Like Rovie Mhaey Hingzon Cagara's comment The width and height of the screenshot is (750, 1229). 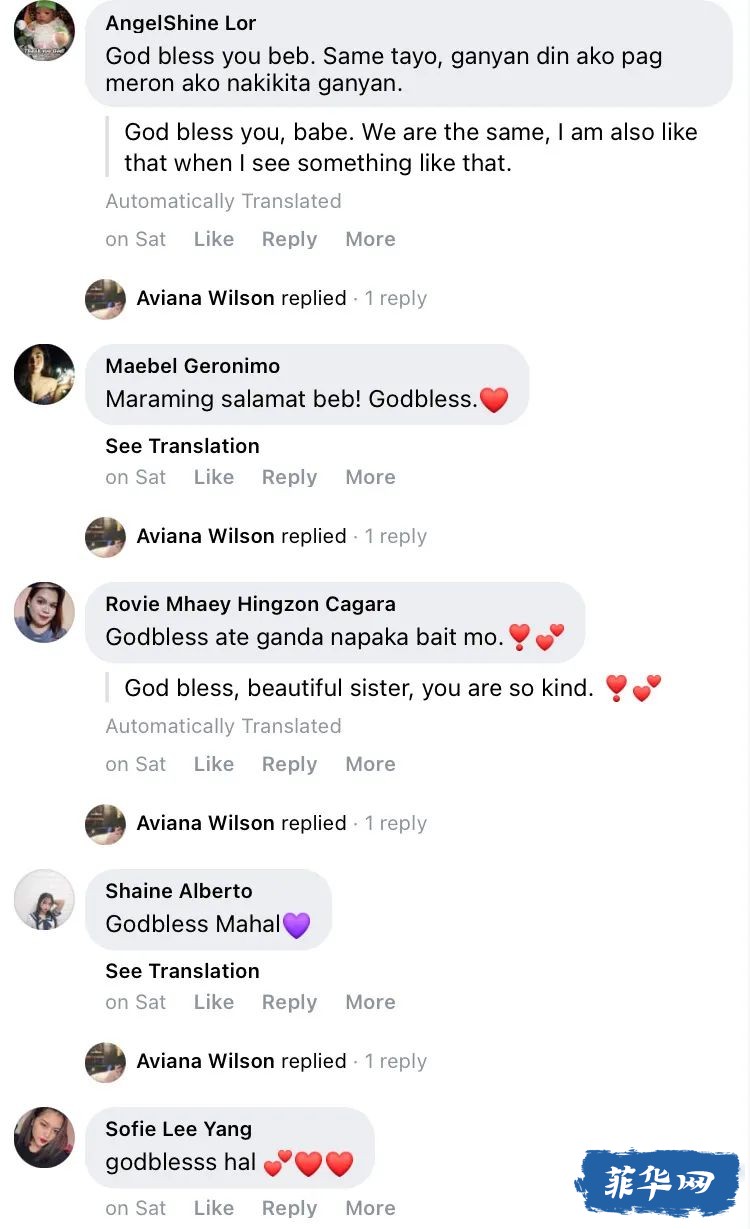[214, 764]
